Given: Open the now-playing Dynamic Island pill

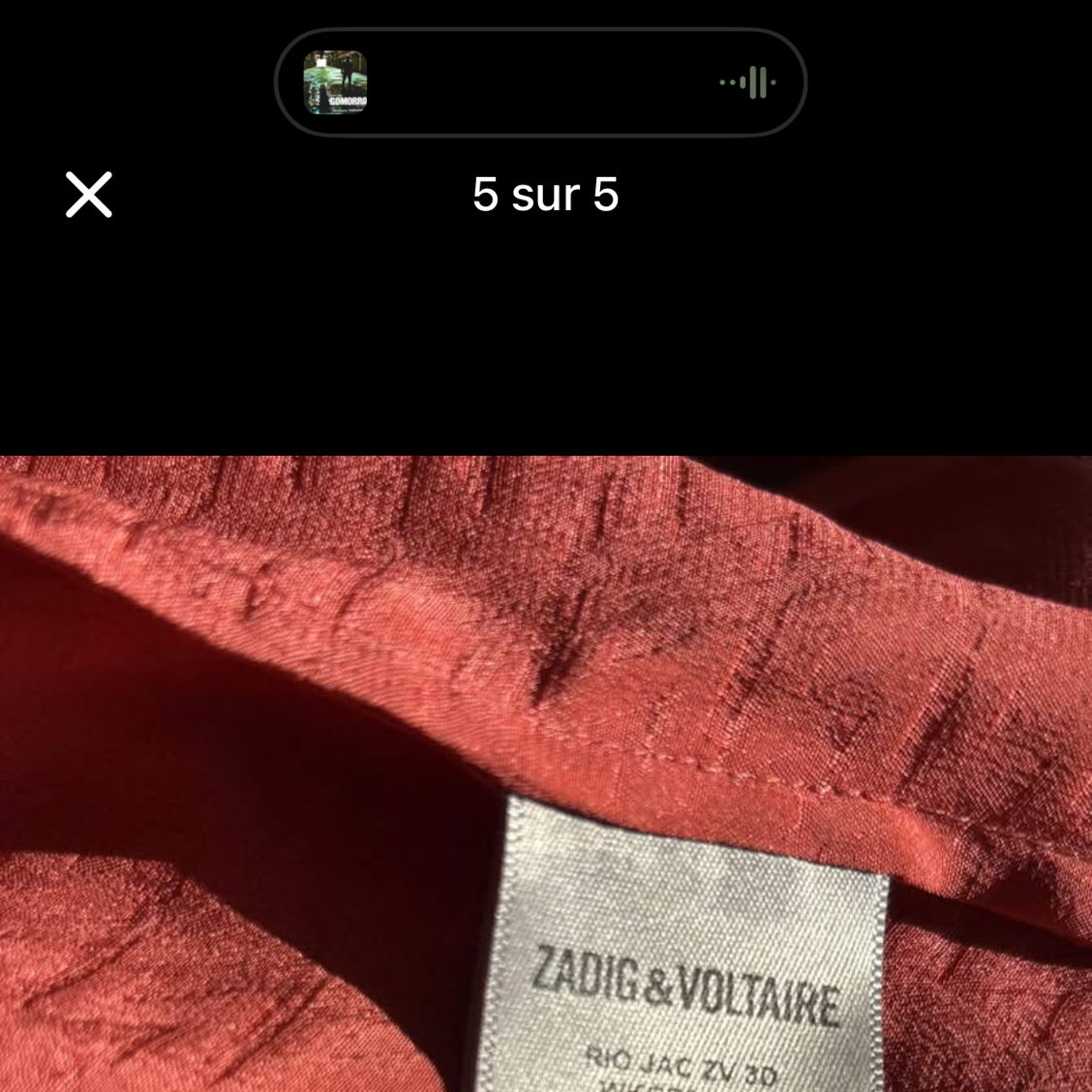Looking at the screenshot, I should (x=540, y=82).
